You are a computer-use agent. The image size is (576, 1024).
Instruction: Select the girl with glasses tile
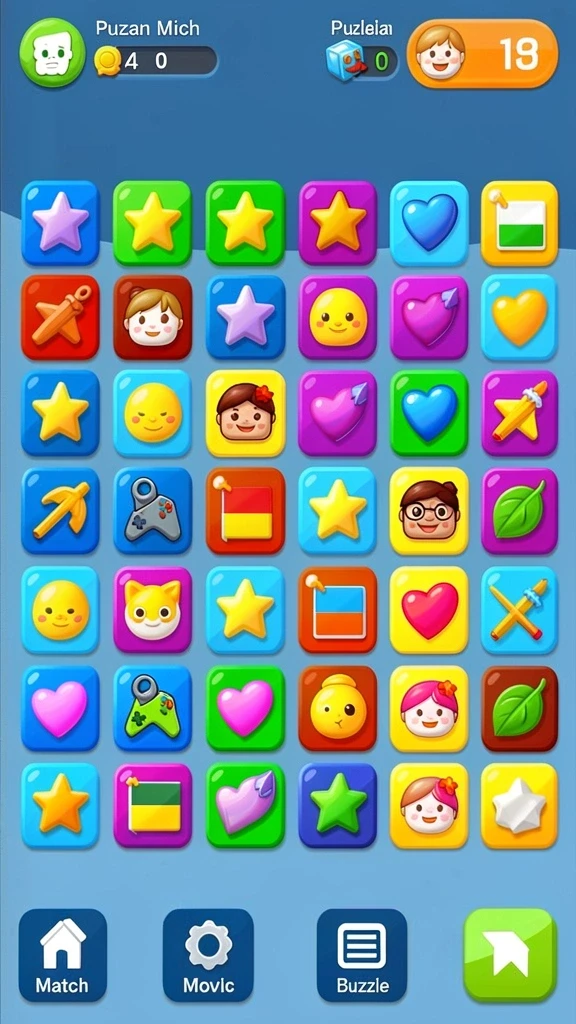pyautogui.click(x=429, y=511)
